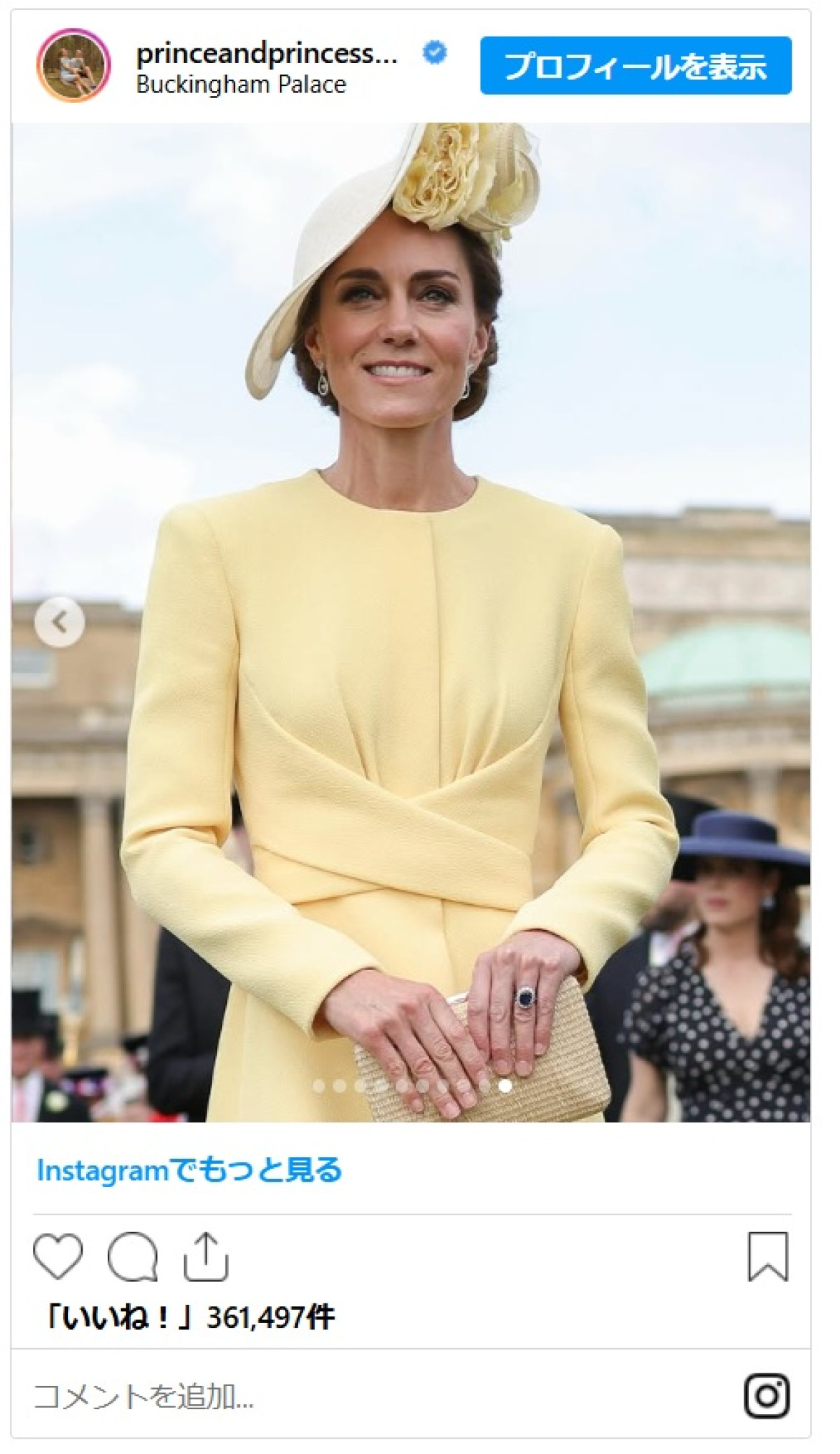
Task: Share this post
Action: (x=206, y=1256)
